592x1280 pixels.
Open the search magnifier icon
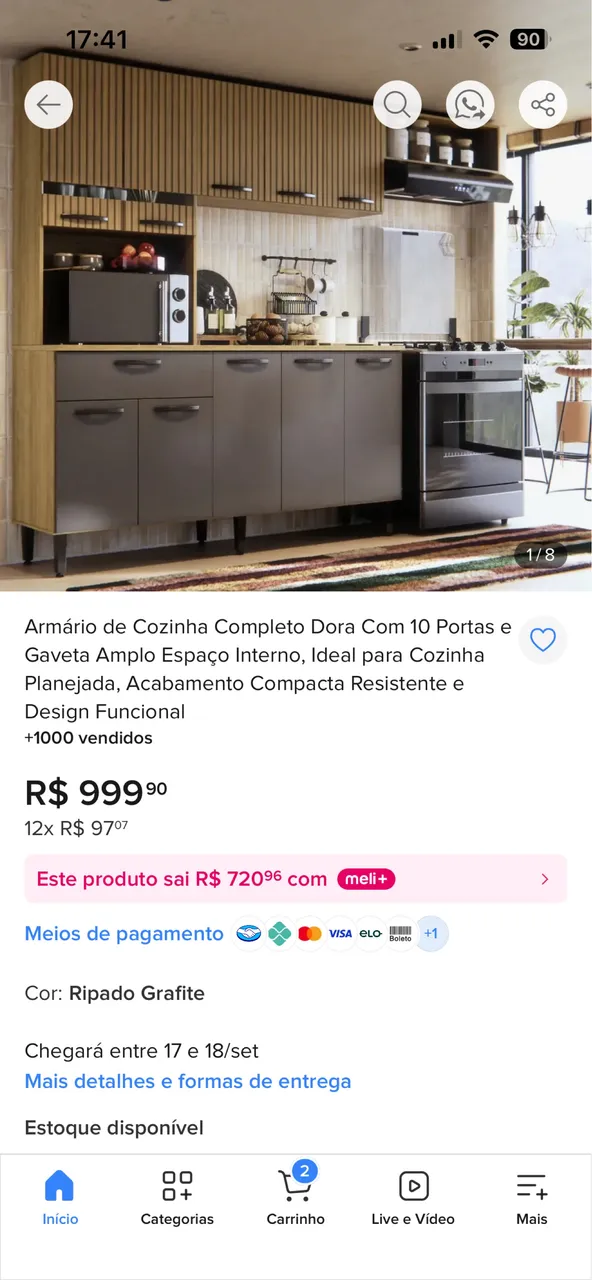(397, 104)
